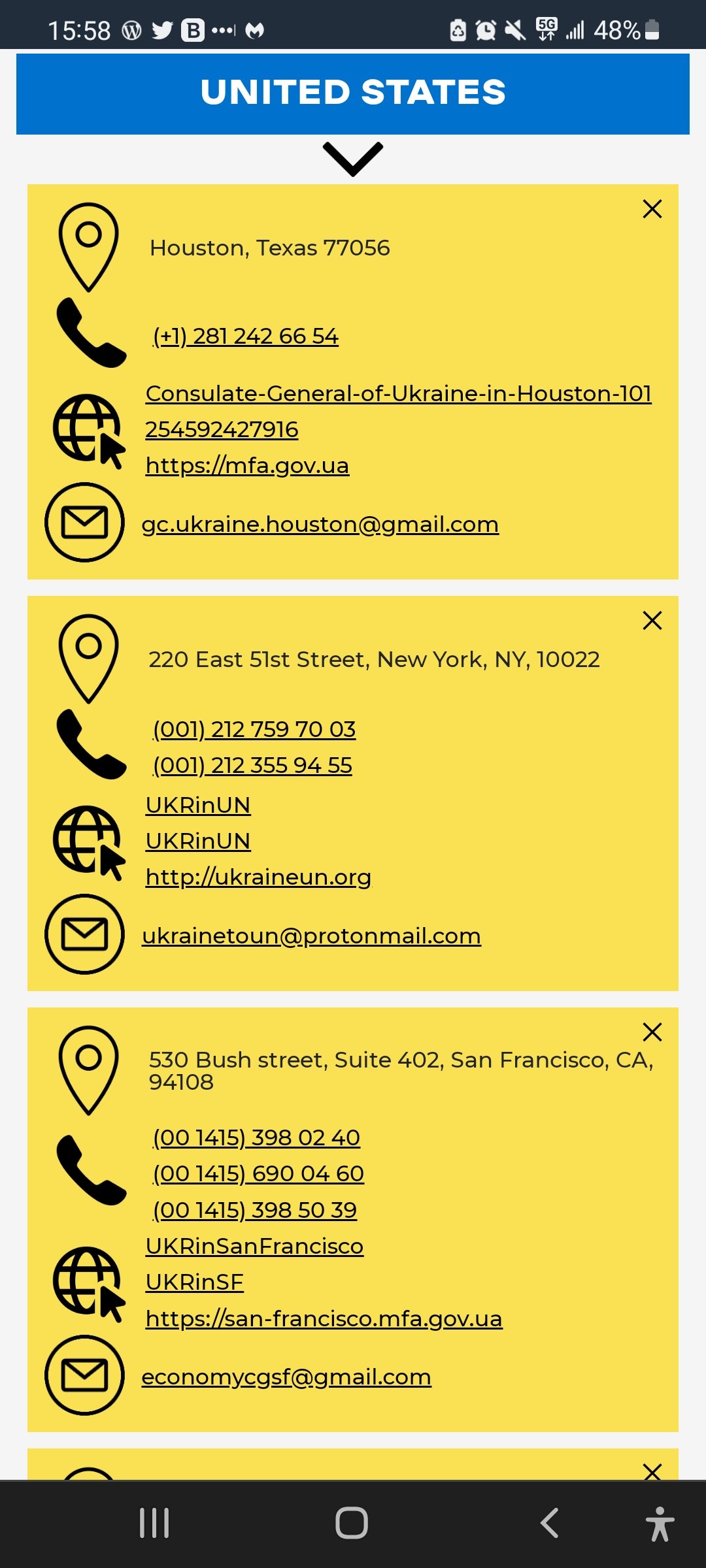Close the Houston consulate card

[652, 209]
